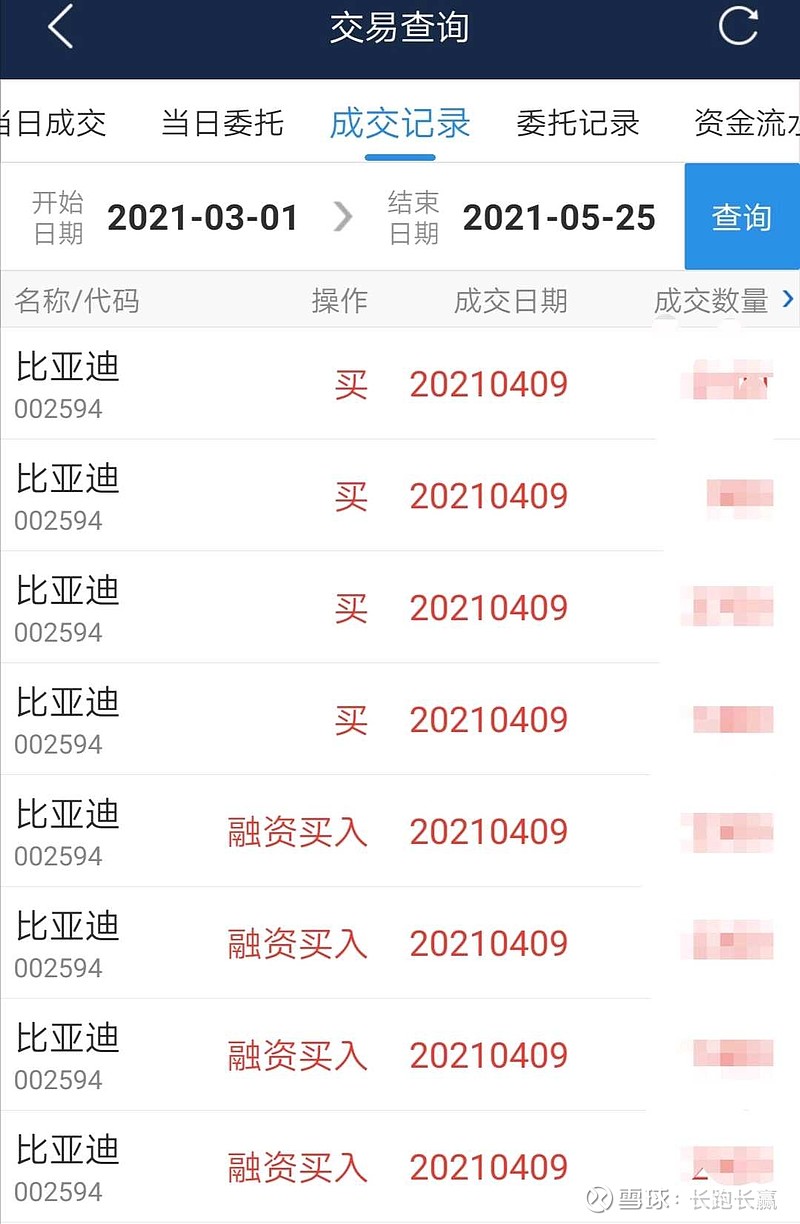The width and height of the screenshot is (800, 1224).
Task: Select the 成交记录 tab
Action: [400, 123]
